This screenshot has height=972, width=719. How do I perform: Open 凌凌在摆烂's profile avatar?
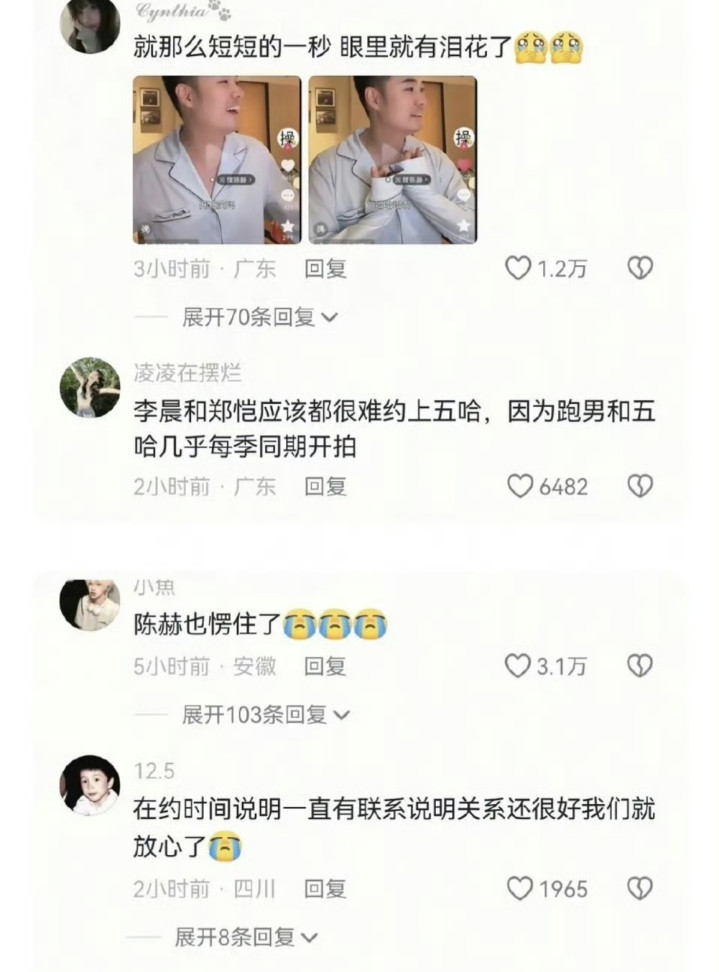point(90,387)
